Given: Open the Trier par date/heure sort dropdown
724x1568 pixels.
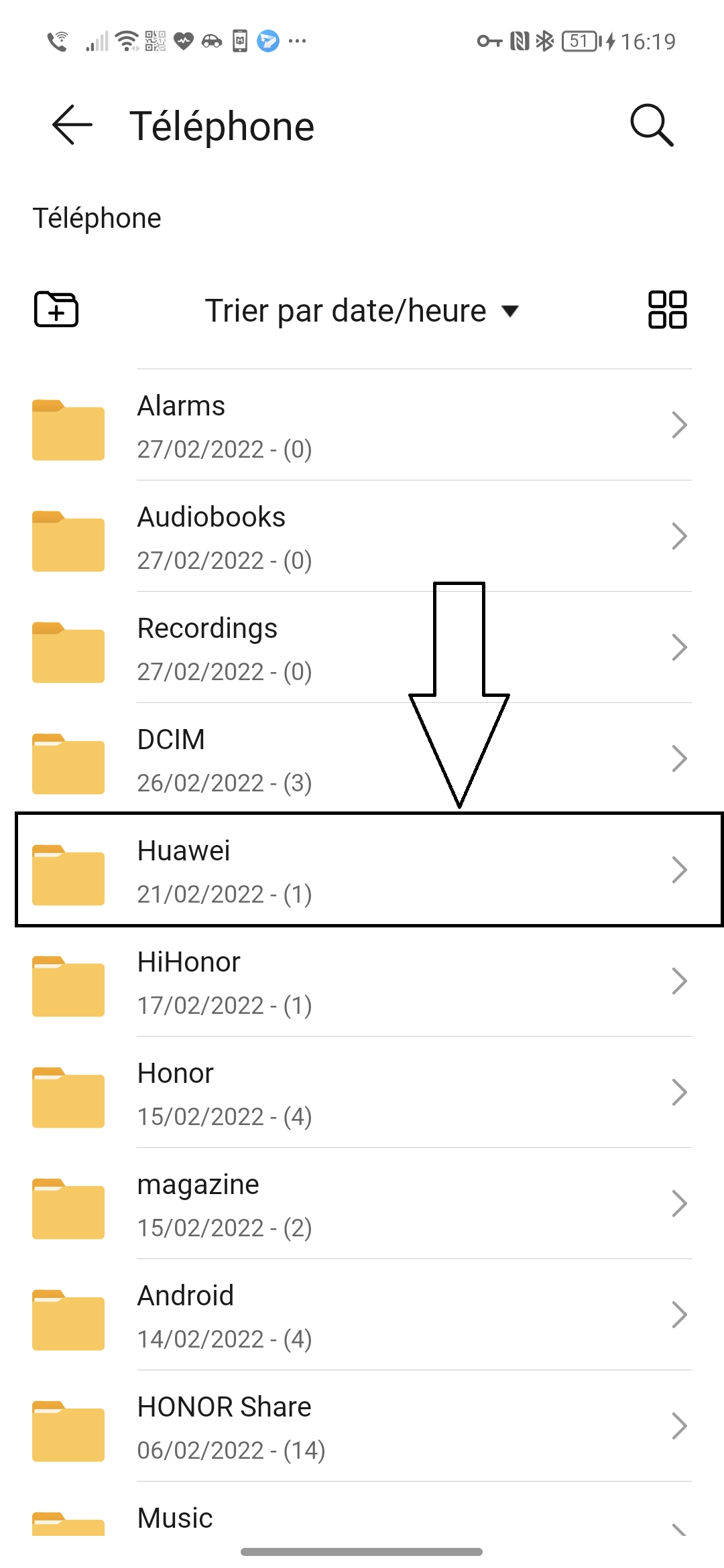Looking at the screenshot, I should point(359,310).
